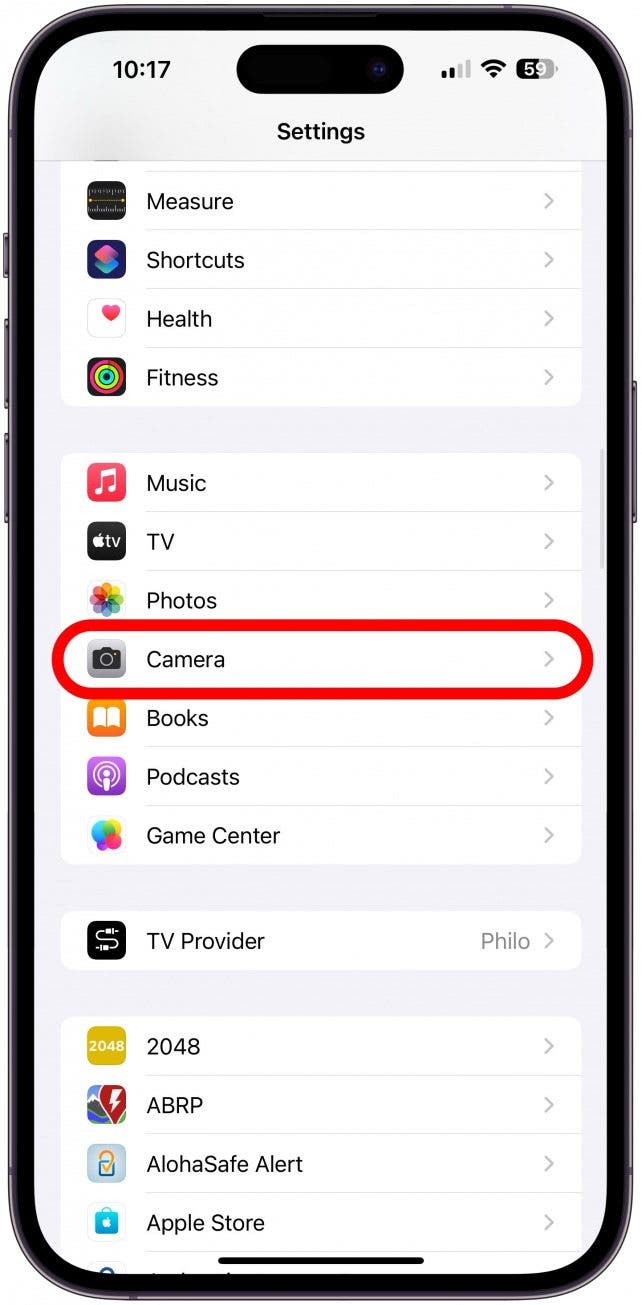This screenshot has height=1305, width=642.
Task: Select the ABRP app settings
Action: pos(320,1105)
